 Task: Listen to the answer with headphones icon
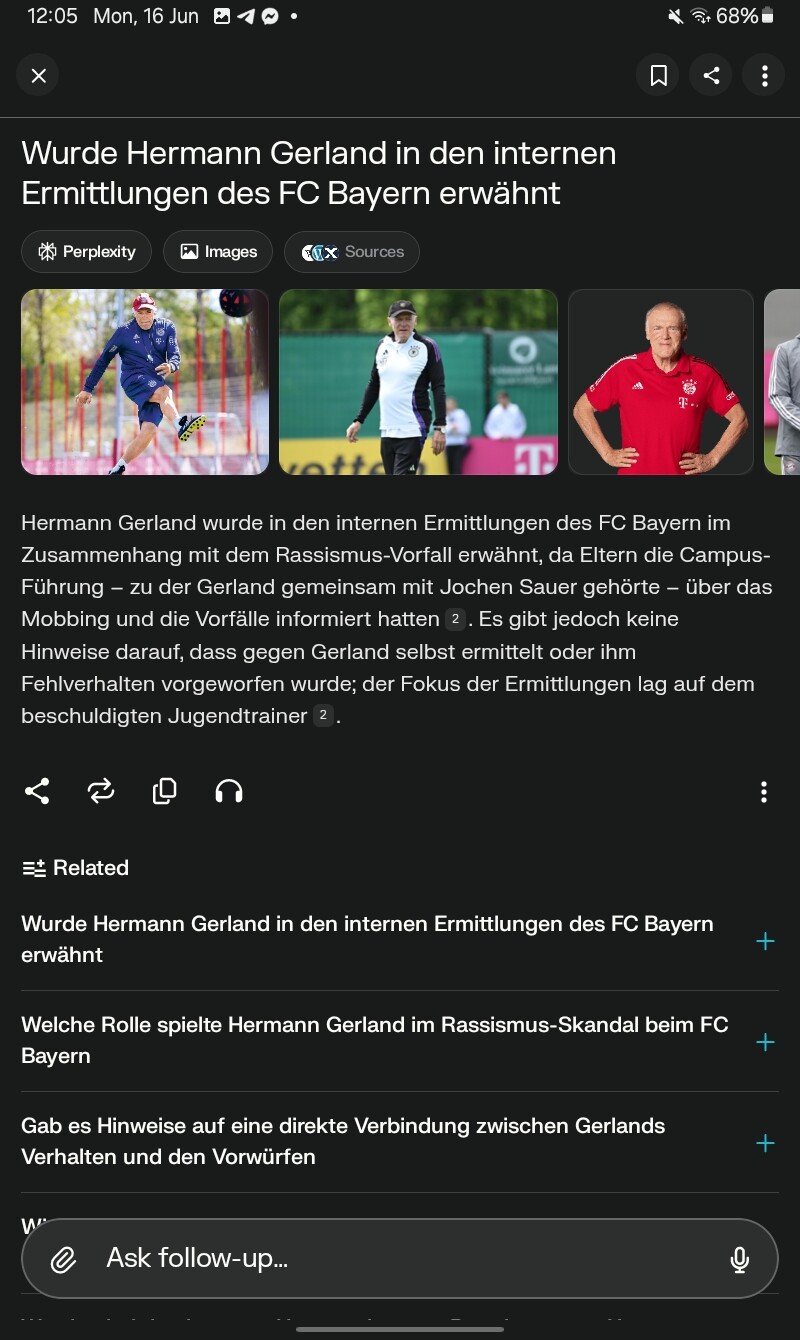229,792
